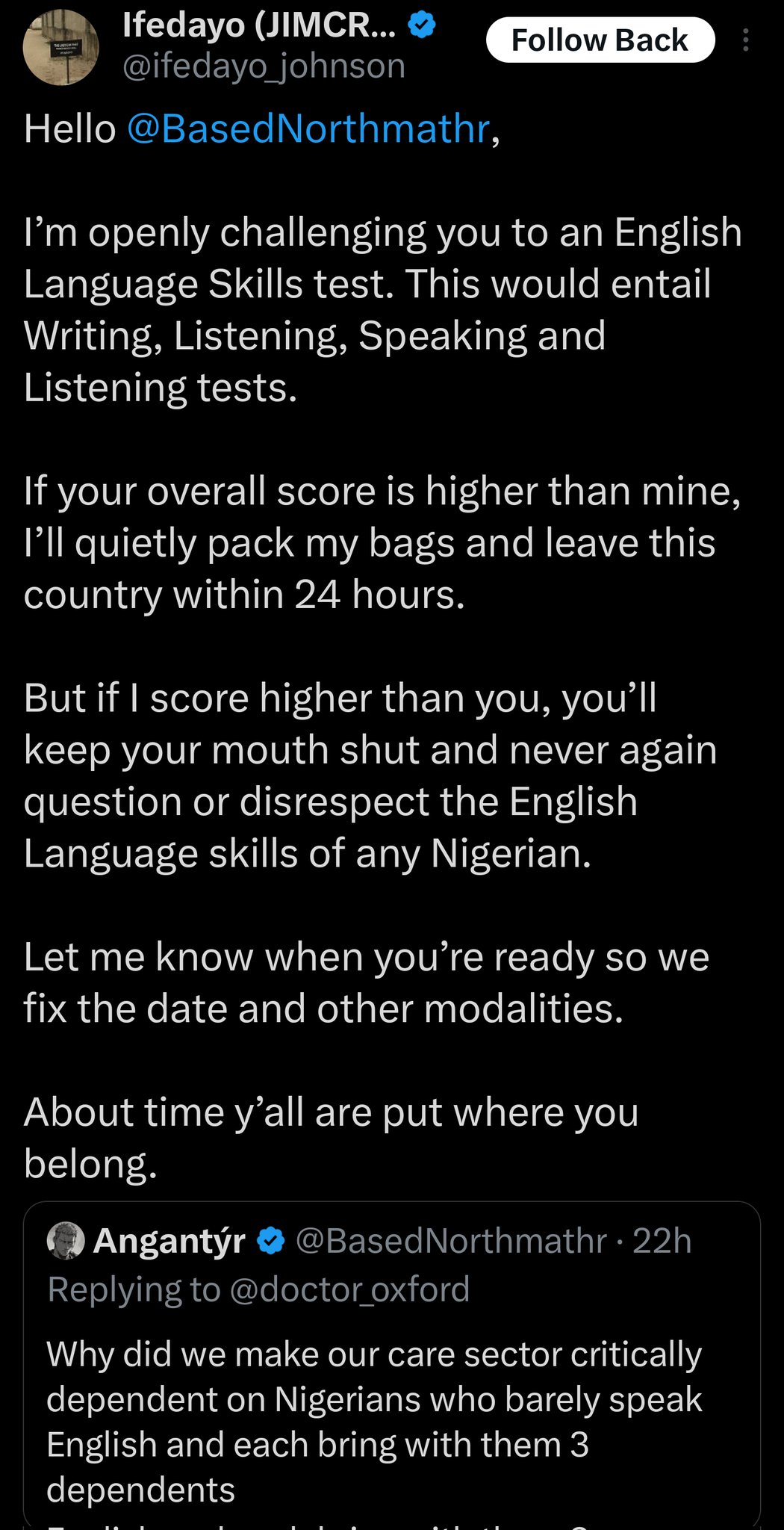Open Ifedayo's profile picture
The height and width of the screenshot is (1530, 784).
[61, 47]
